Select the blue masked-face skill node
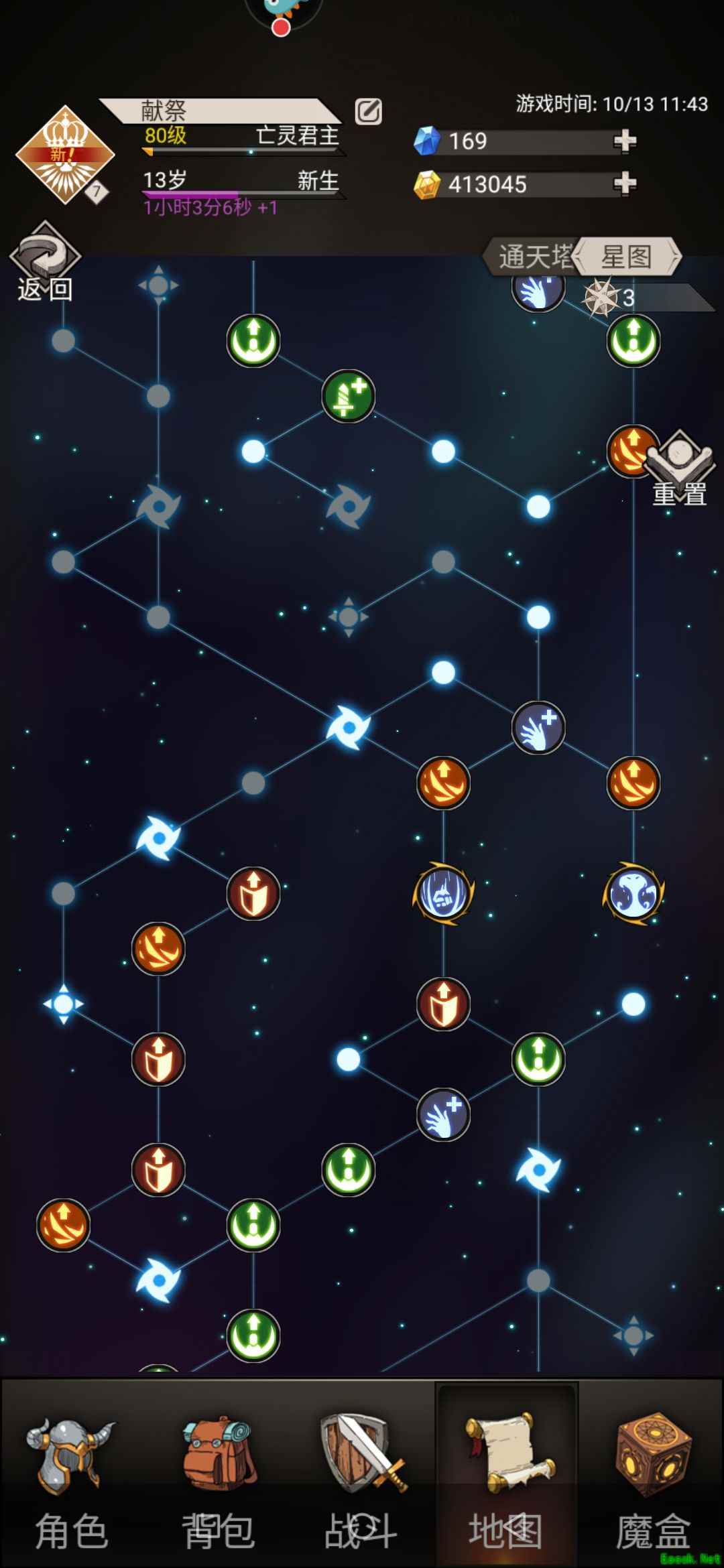 point(443,893)
